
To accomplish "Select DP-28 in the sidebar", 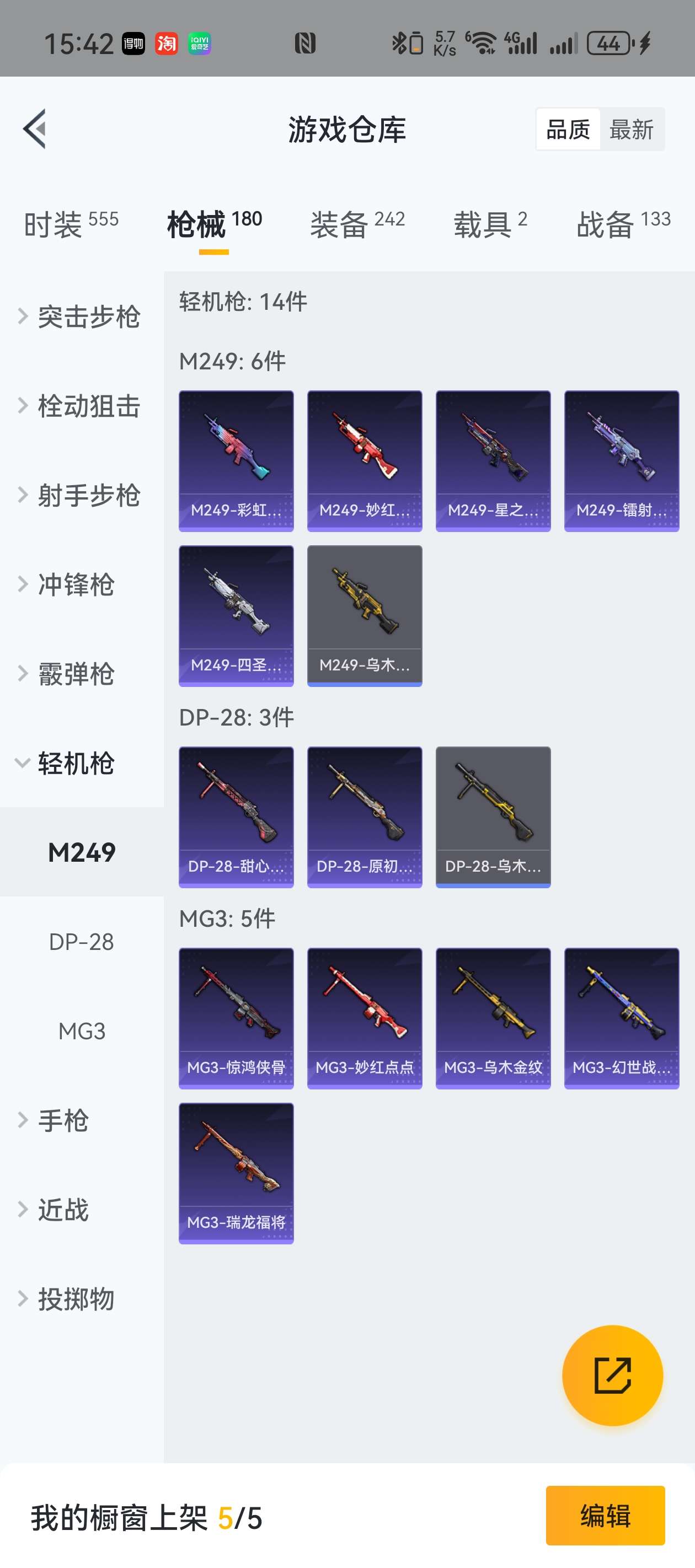I will click(82, 942).
